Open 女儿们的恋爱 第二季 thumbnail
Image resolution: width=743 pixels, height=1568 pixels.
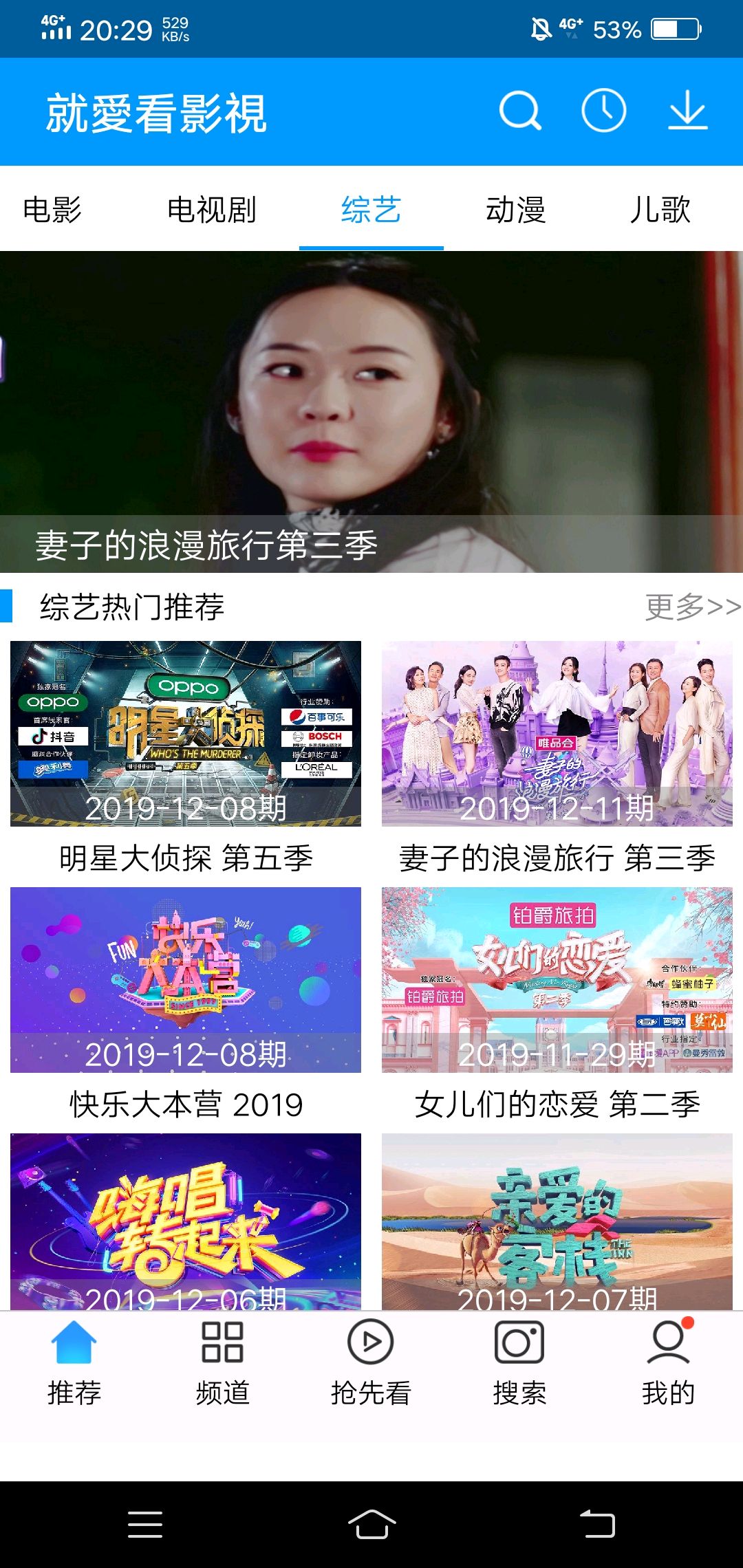(557, 980)
